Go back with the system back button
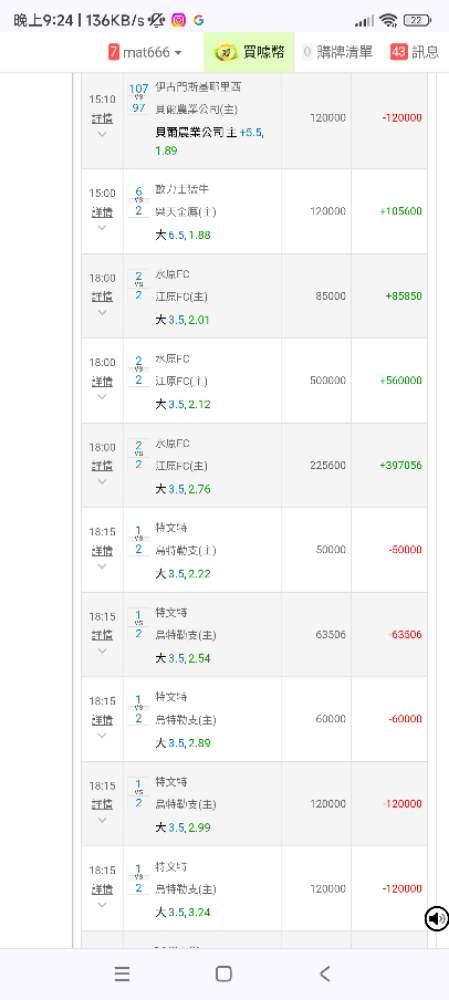 click(325, 973)
